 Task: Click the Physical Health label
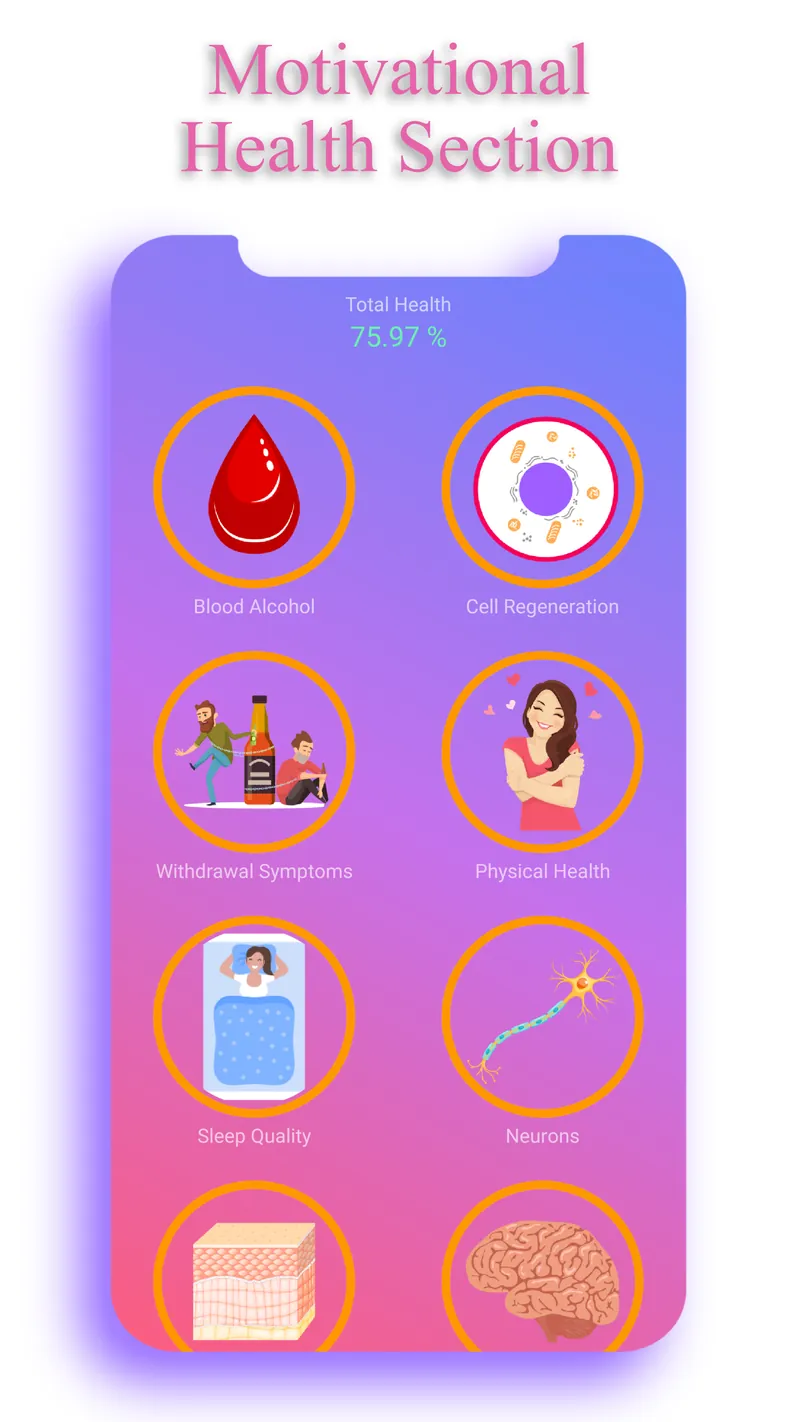(541, 871)
